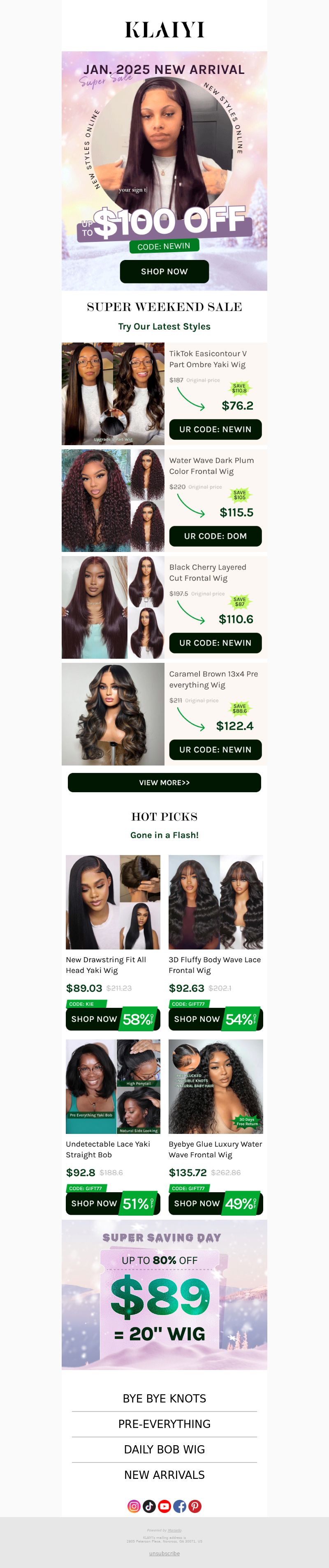Shop the Undetectable Lace Yaki Straight Bob at 51% off

[113, 1203]
